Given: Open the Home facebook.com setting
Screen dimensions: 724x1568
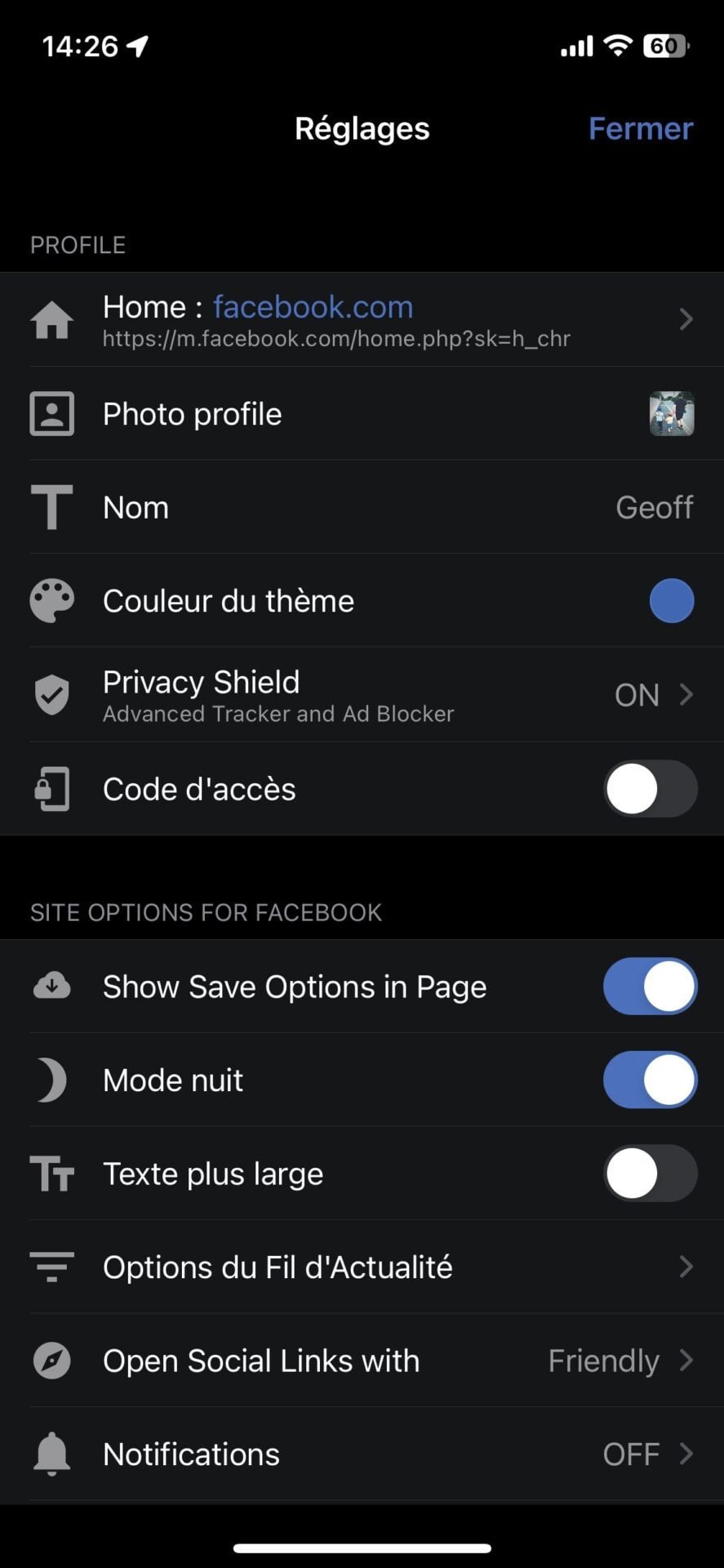Looking at the screenshot, I should click(362, 319).
